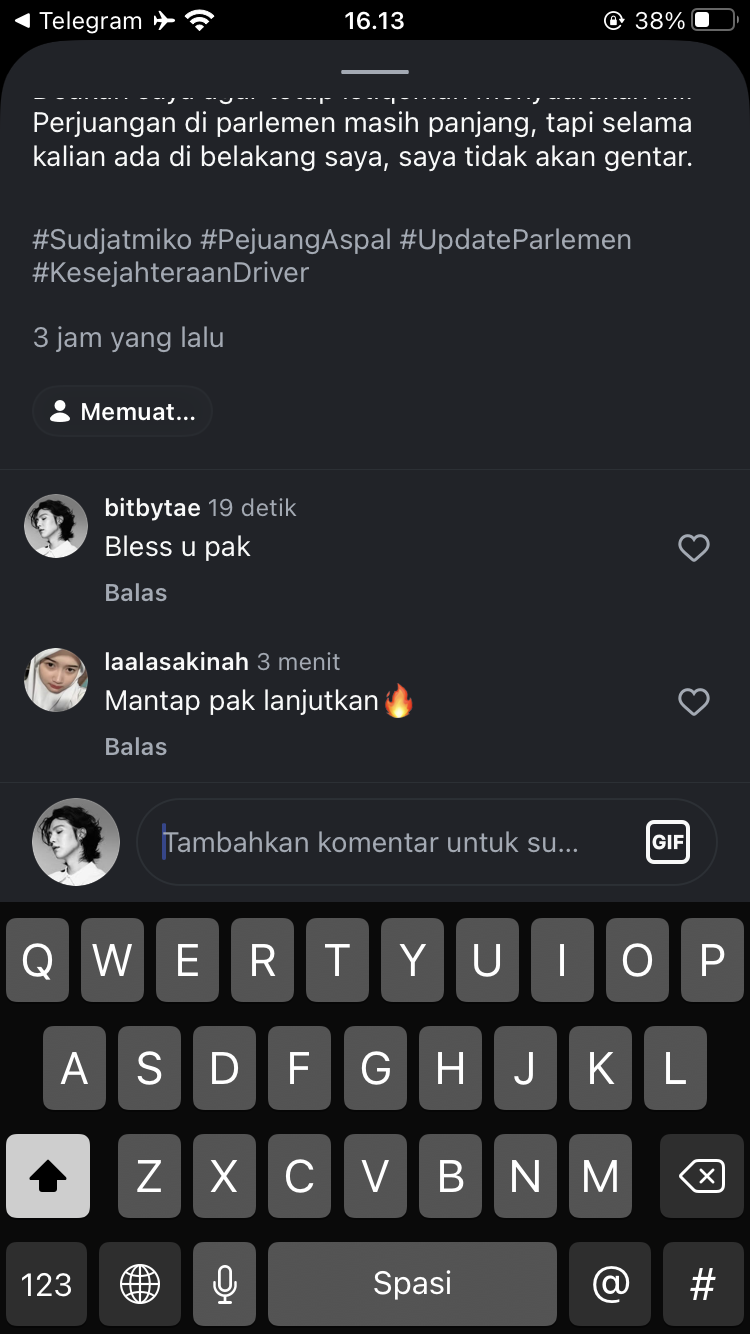Screen dimensions: 750x1334
Task: Tap the Memuat tagged people chip
Action: click(122, 411)
